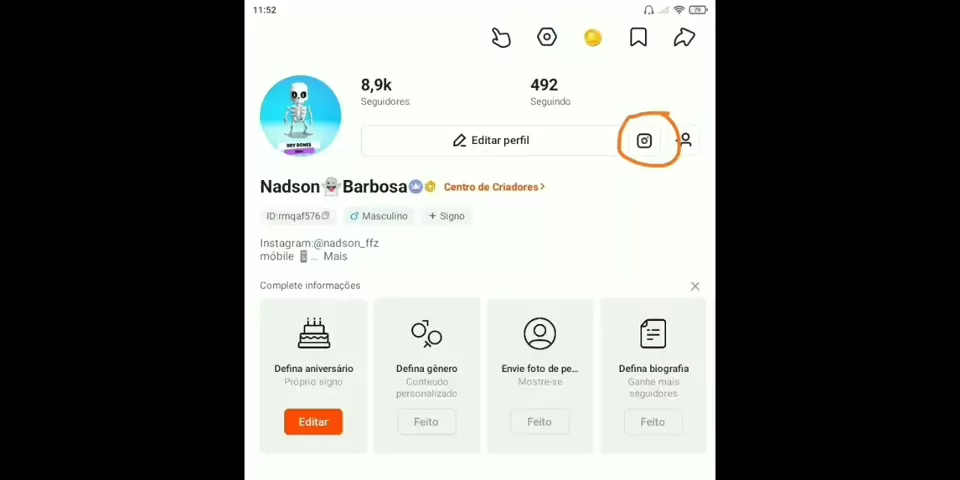Open settings hexagon icon

pyautogui.click(x=547, y=37)
